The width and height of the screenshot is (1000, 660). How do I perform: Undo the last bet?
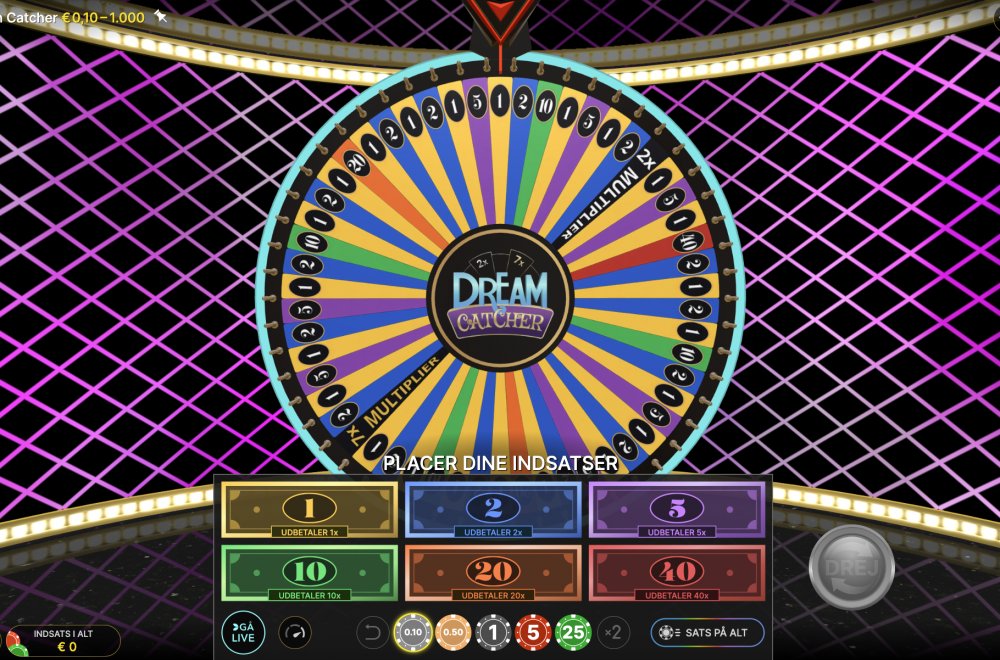(x=372, y=632)
